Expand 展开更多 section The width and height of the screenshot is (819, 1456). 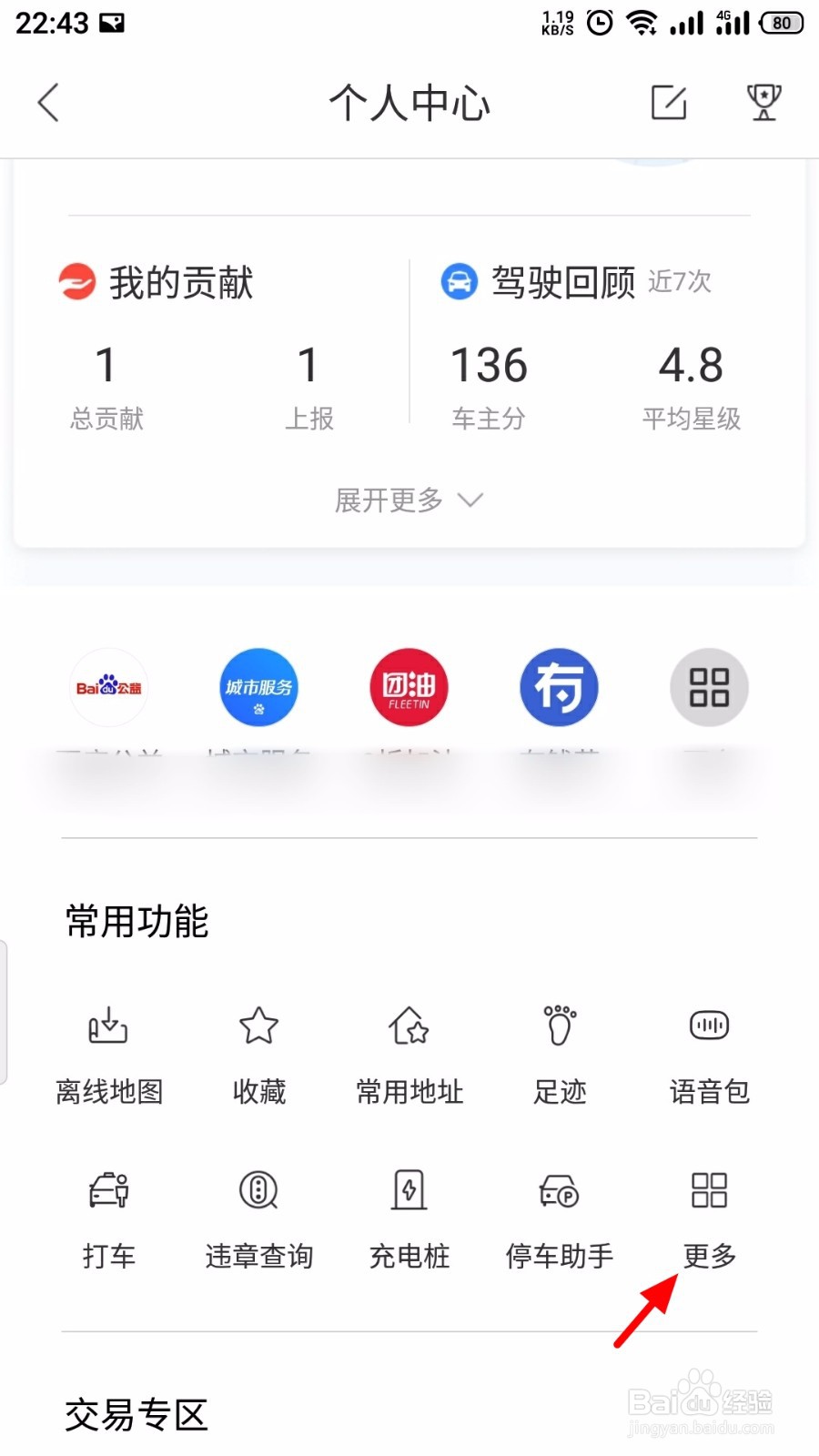click(x=409, y=500)
